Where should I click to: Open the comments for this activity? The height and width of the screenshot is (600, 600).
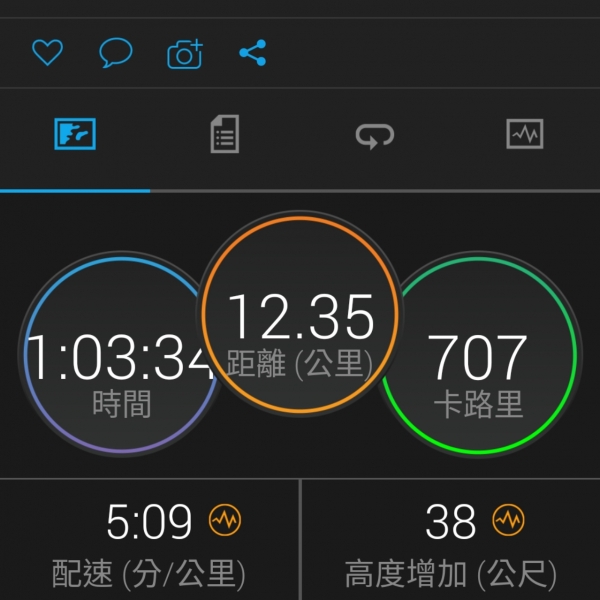tap(116, 53)
